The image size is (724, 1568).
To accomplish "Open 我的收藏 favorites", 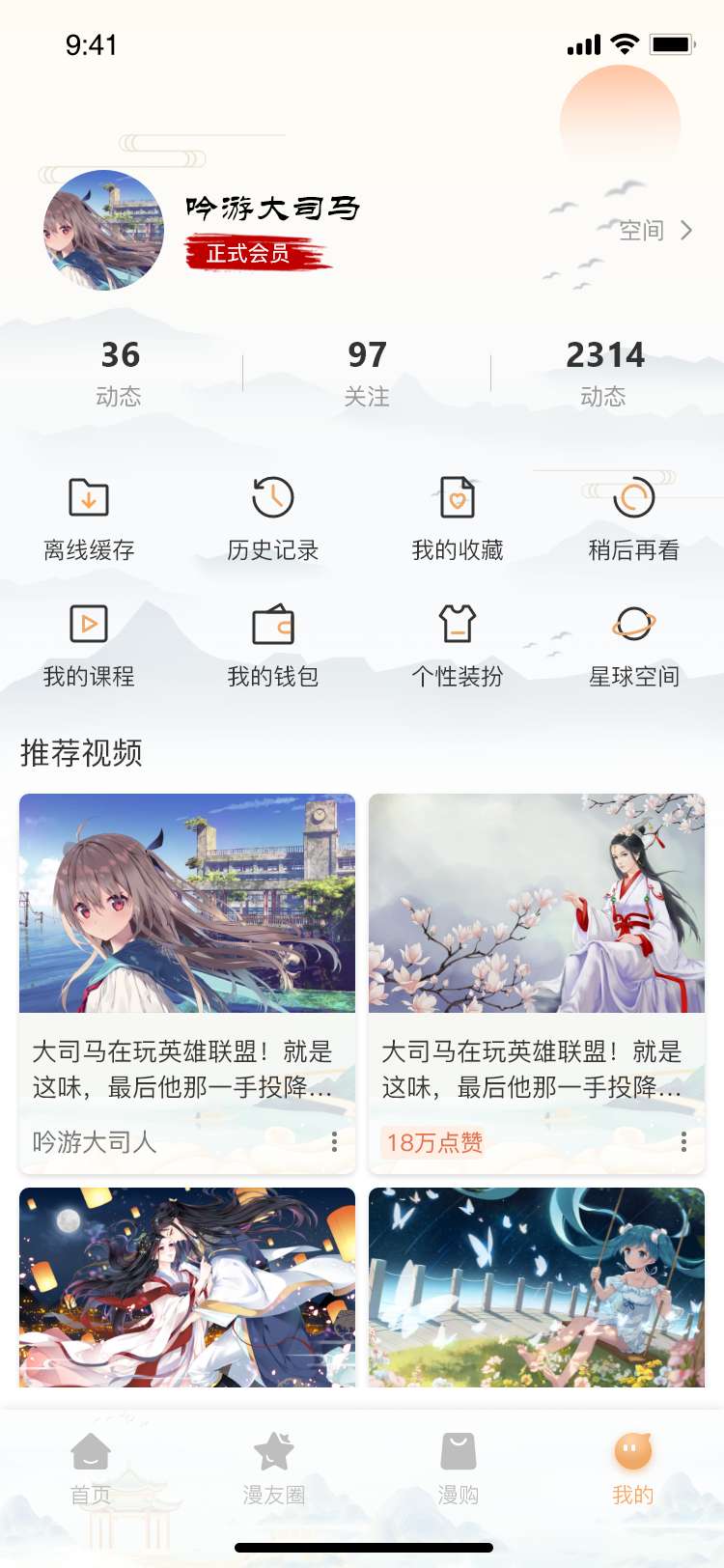I will [458, 518].
